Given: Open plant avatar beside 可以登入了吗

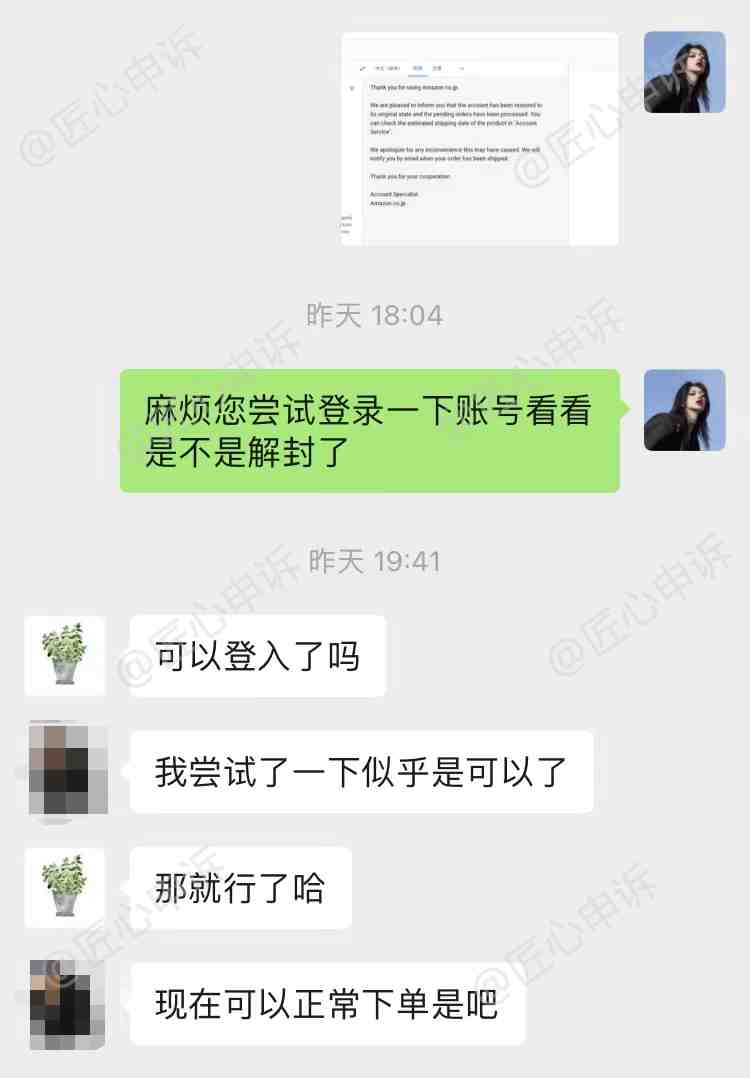Looking at the screenshot, I should [x=65, y=655].
